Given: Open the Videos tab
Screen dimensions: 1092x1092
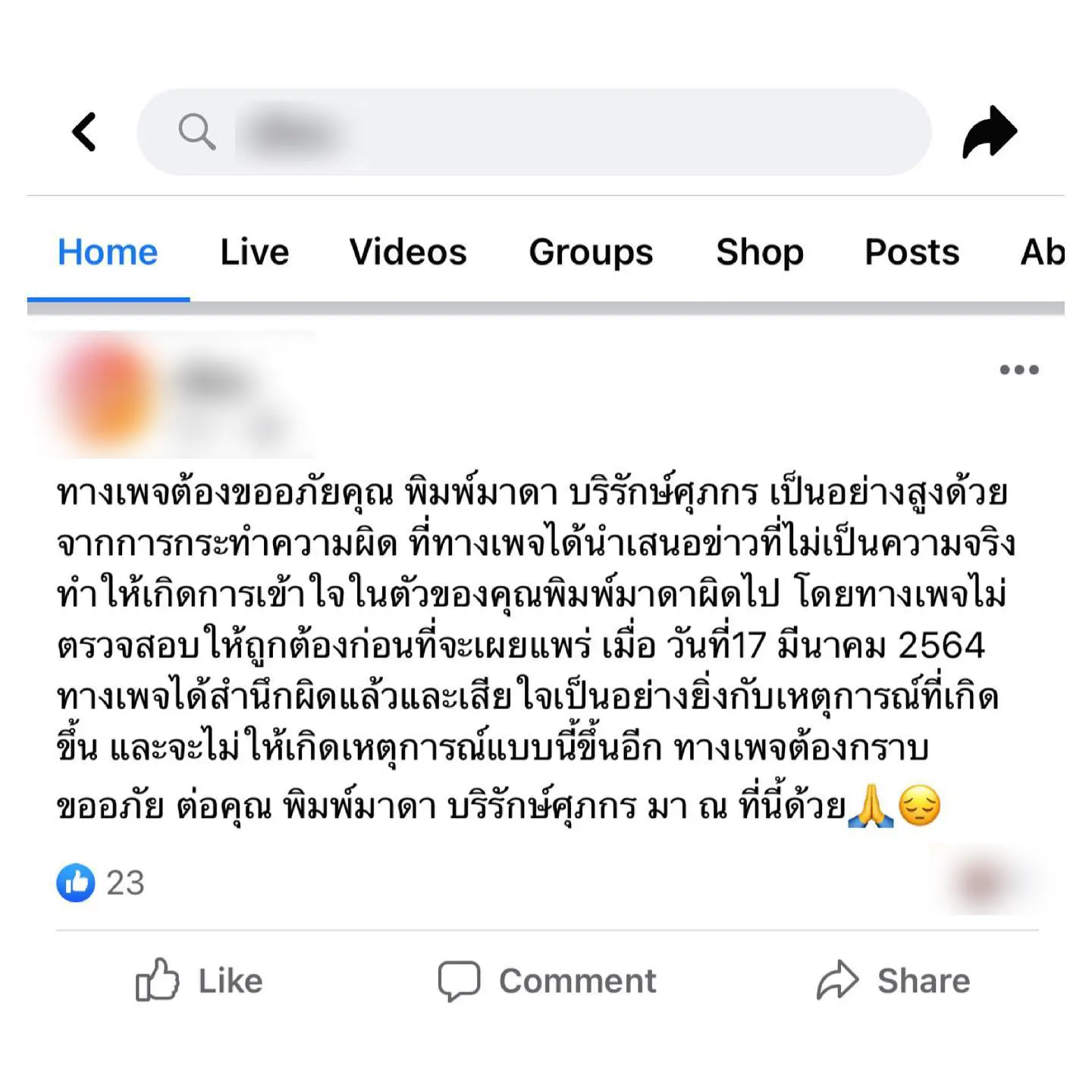Looking at the screenshot, I should click(408, 253).
